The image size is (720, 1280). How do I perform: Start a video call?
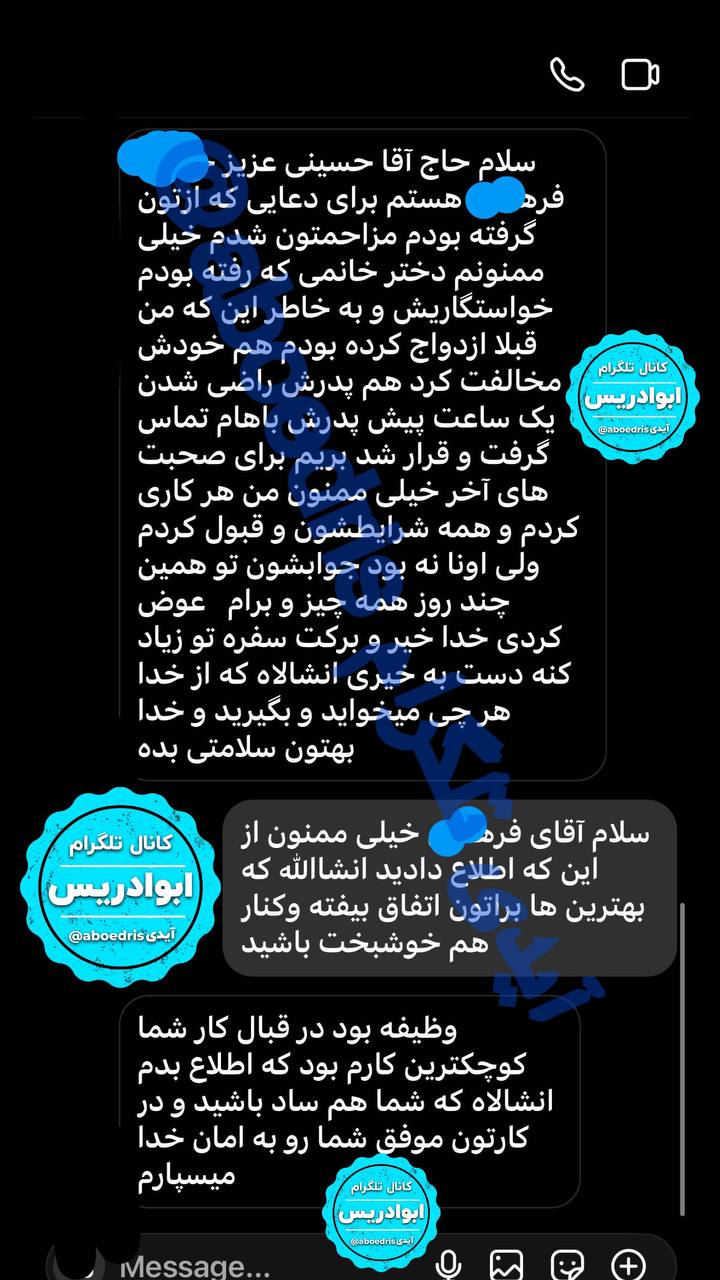640,75
